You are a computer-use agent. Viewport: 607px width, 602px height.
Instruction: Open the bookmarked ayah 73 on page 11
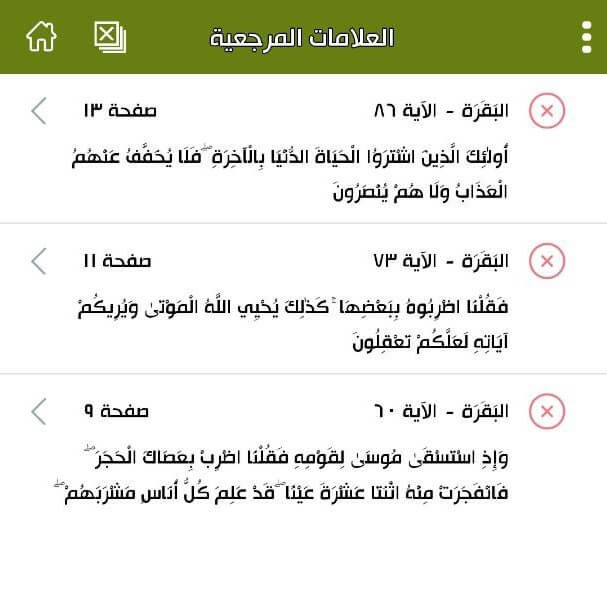click(x=38, y=262)
